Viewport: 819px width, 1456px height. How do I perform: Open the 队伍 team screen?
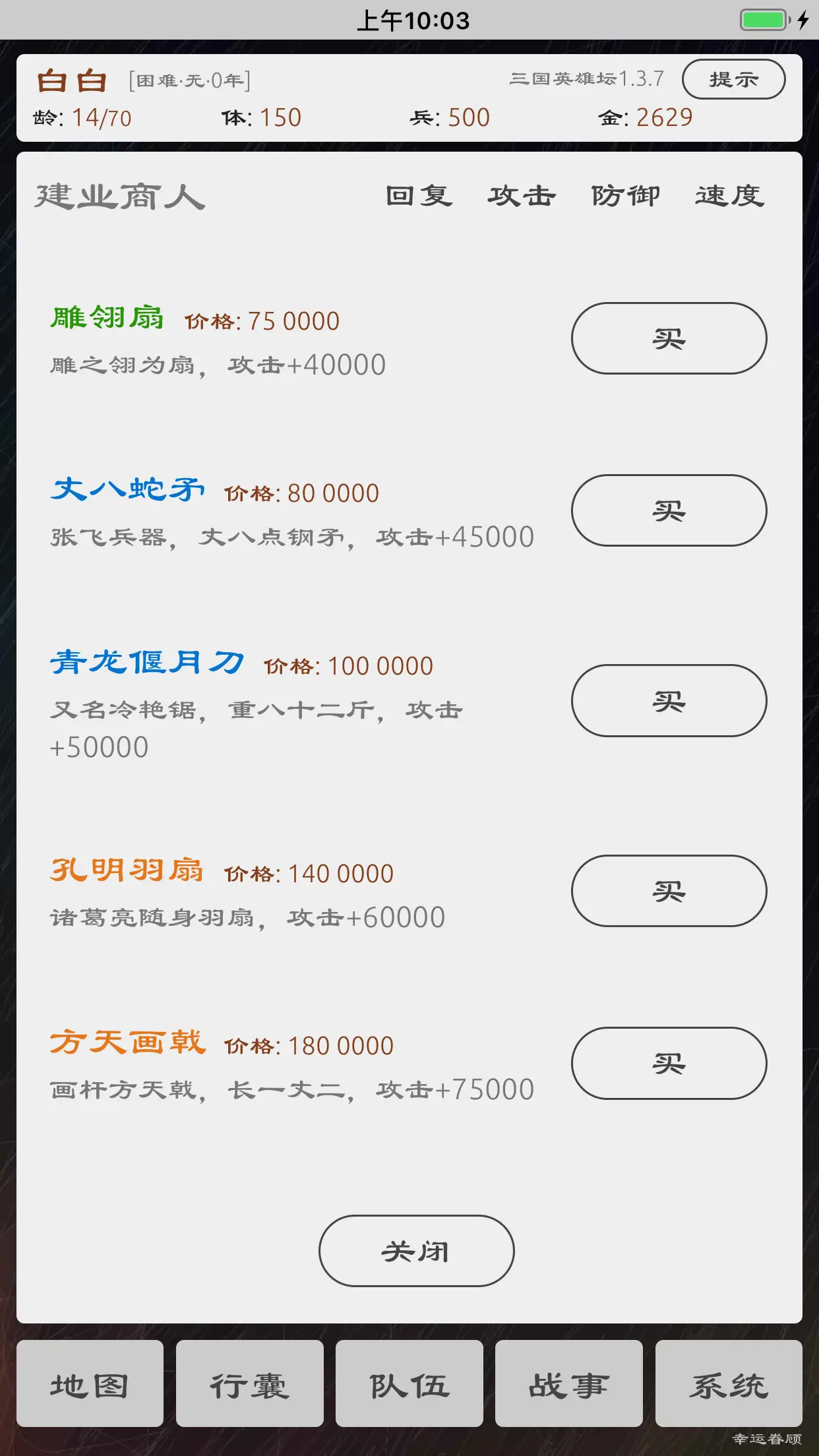click(409, 1385)
